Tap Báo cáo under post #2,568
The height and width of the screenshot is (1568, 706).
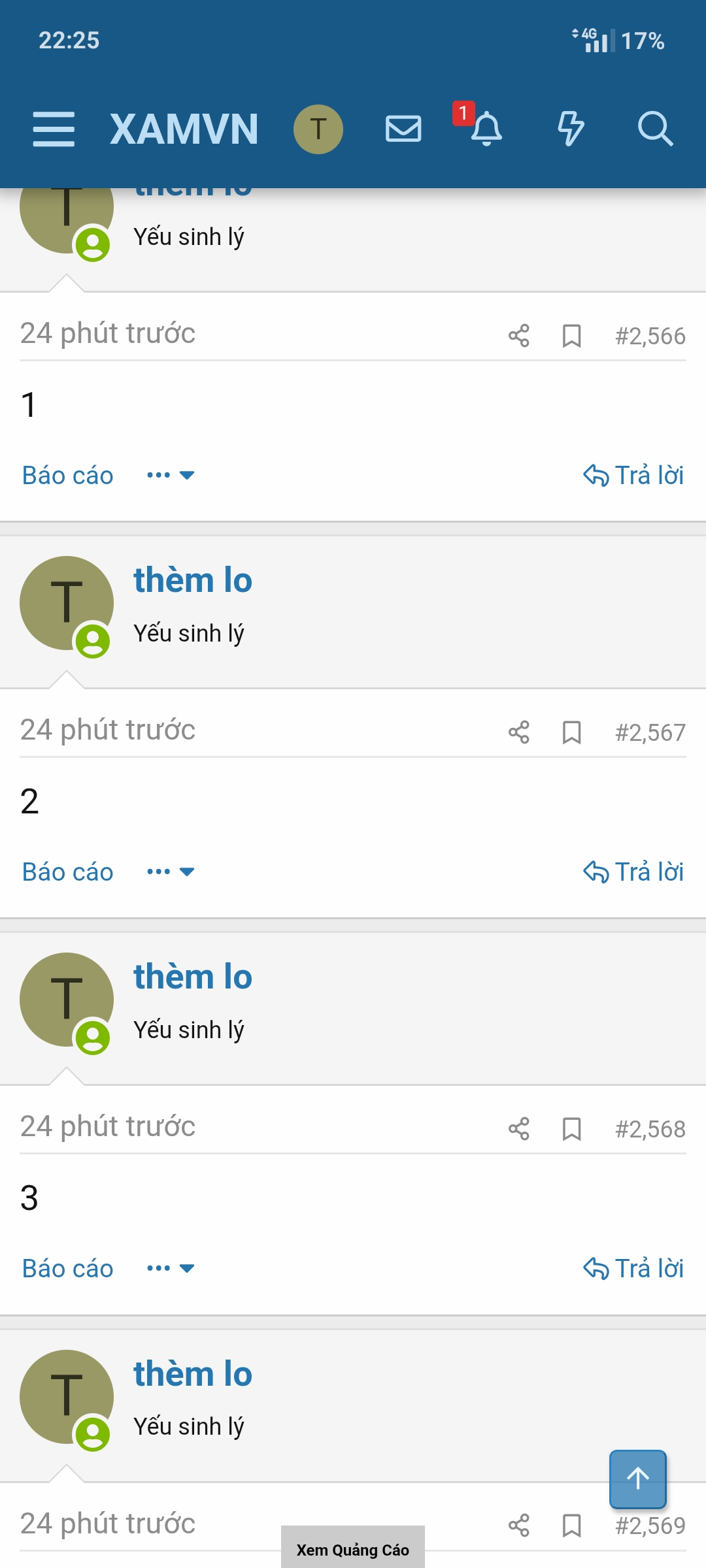[68, 1268]
